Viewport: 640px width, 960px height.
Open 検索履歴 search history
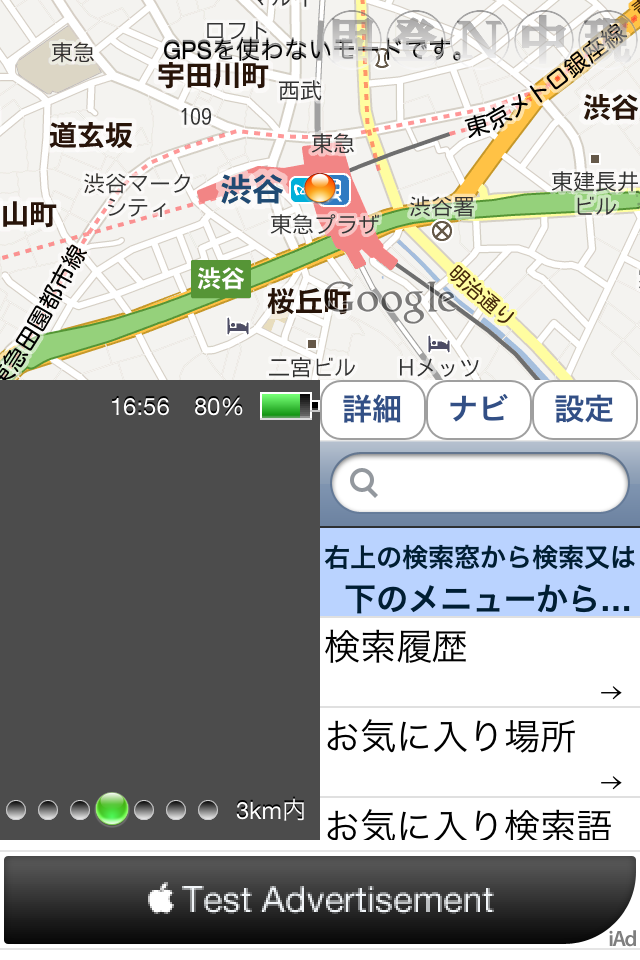coord(480,662)
